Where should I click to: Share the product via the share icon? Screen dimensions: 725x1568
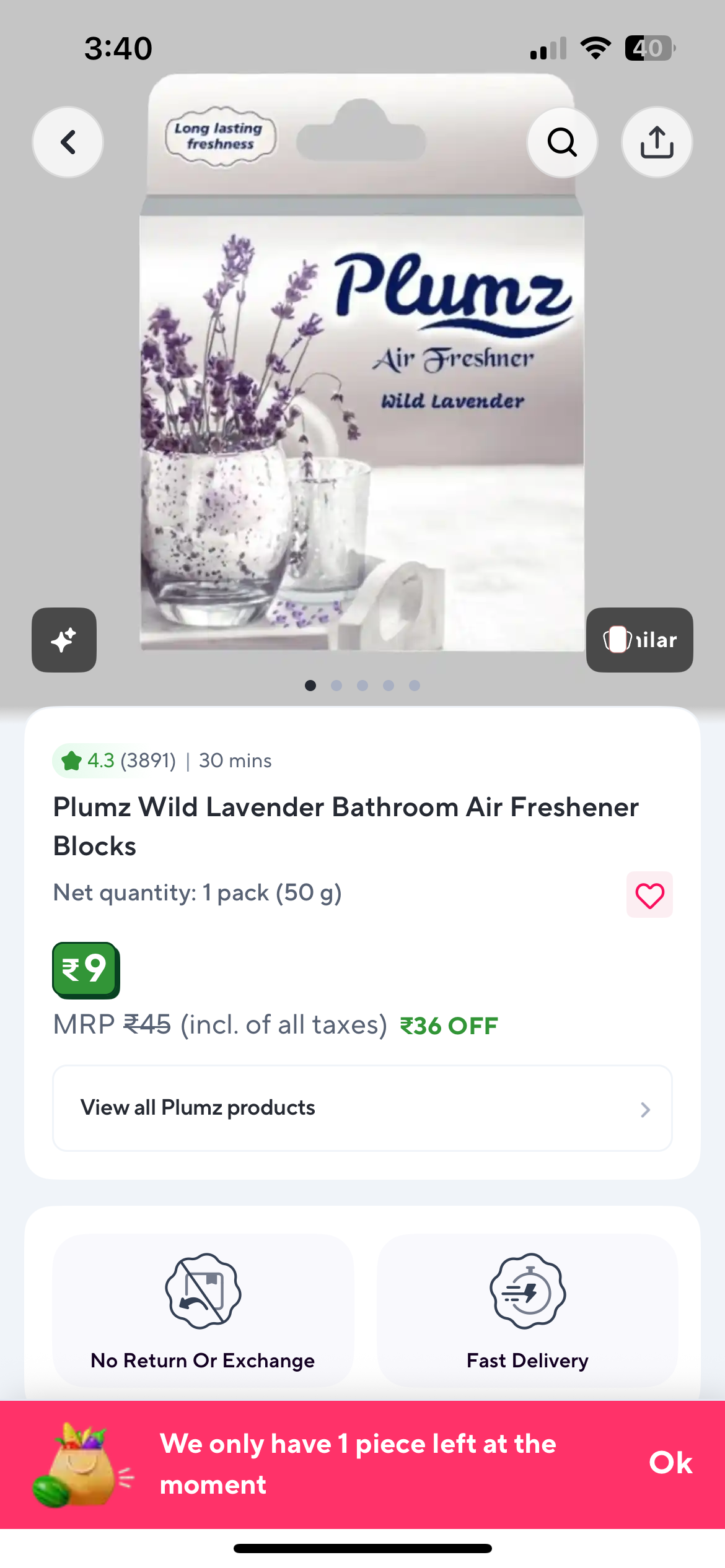coord(656,142)
